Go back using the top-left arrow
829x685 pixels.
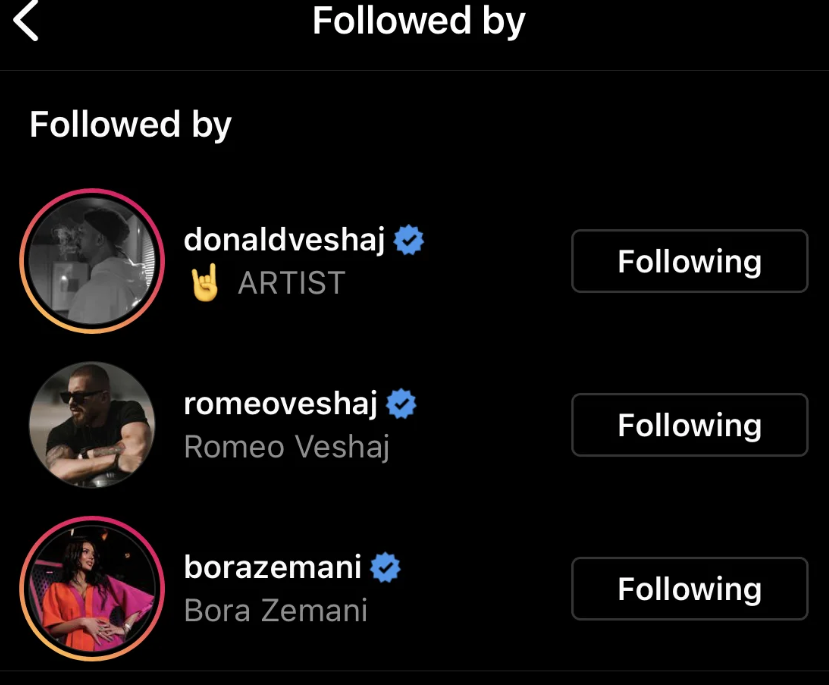[27, 21]
